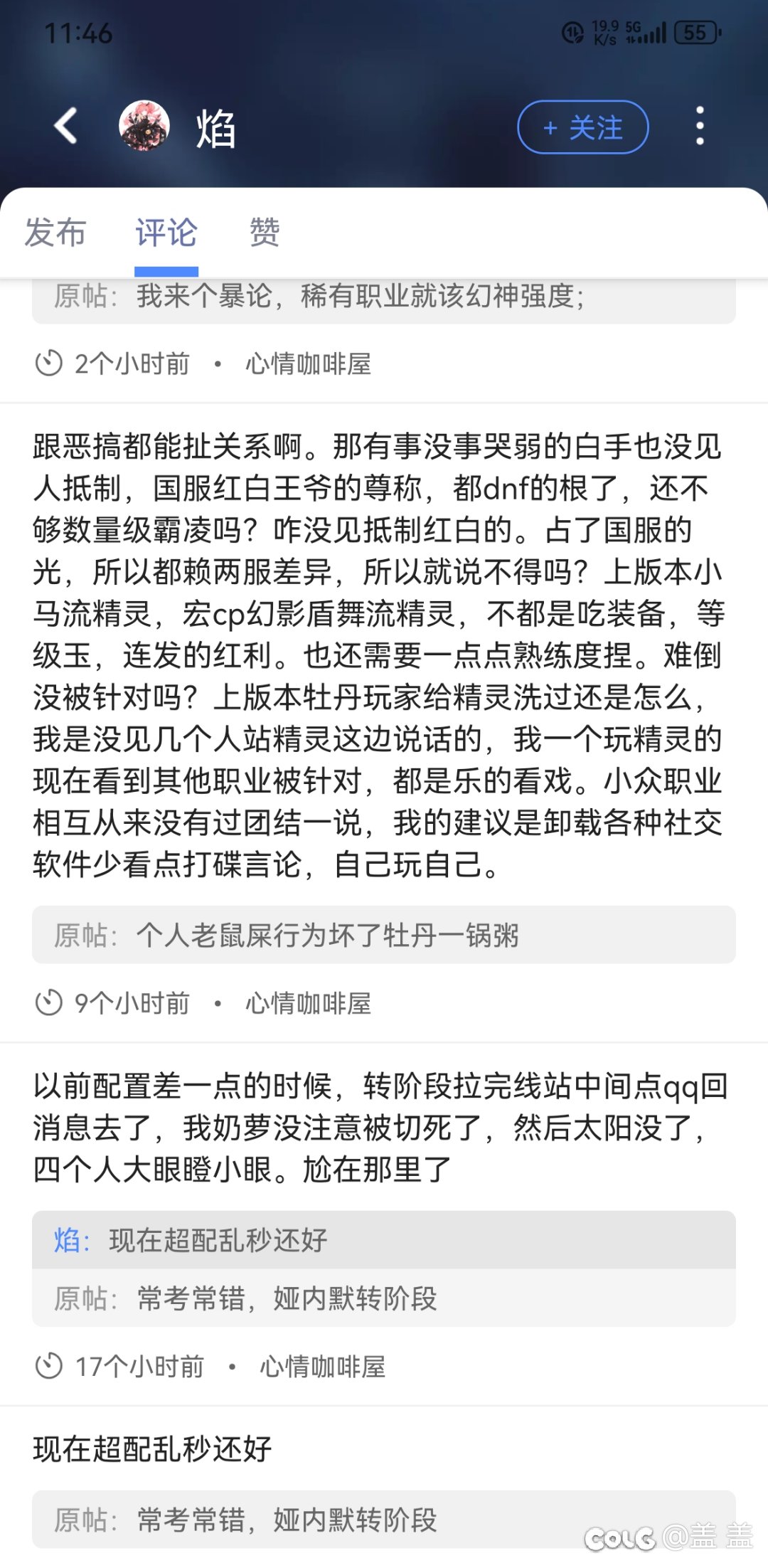Go back using the arrow icon
The image size is (768, 1568).
[x=66, y=126]
